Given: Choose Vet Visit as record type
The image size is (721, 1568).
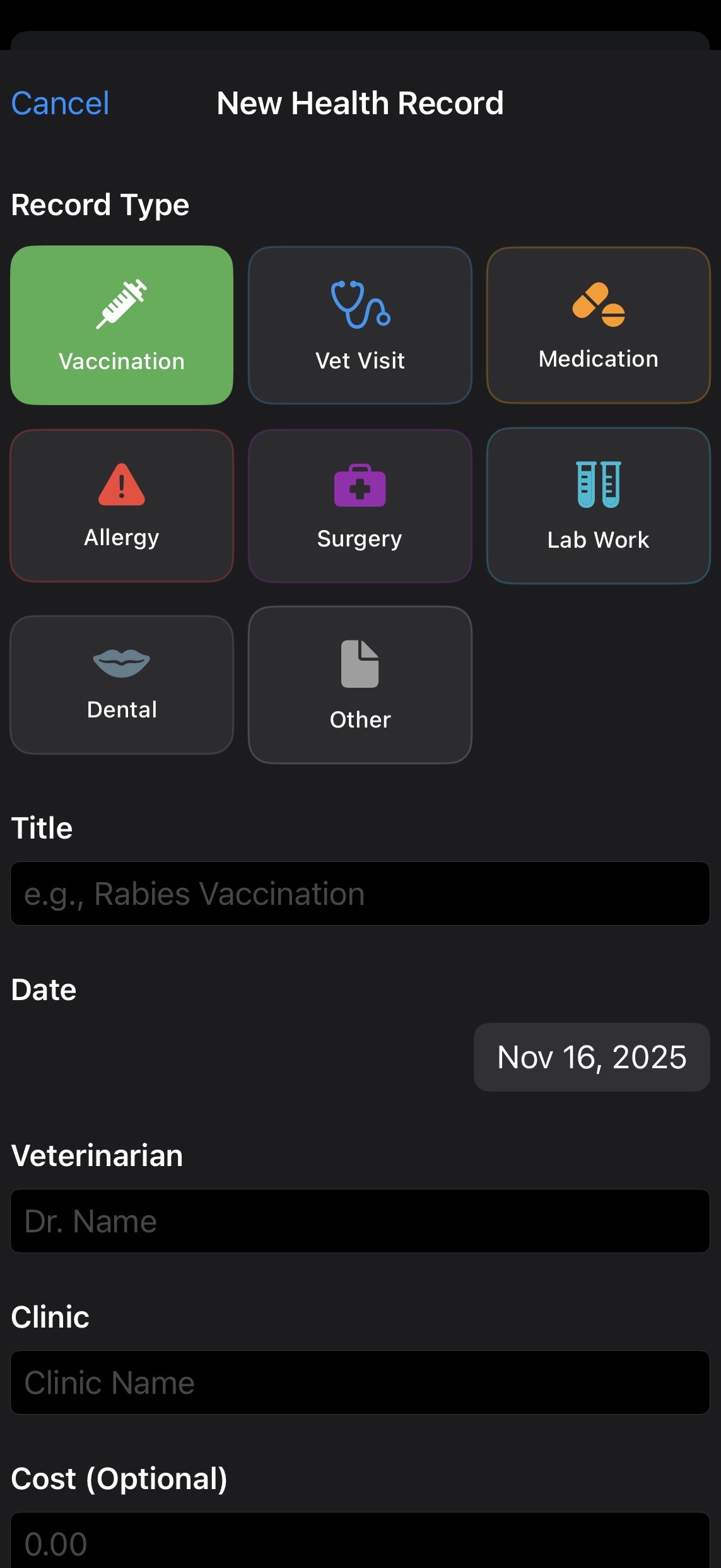Looking at the screenshot, I should pos(360,325).
